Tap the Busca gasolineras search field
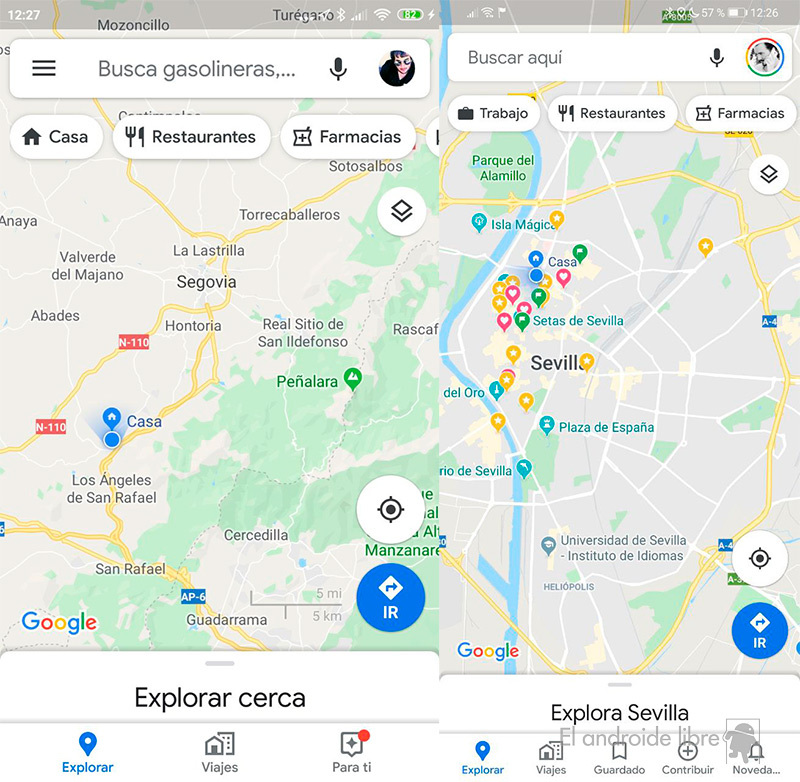800x782 pixels. 197,69
